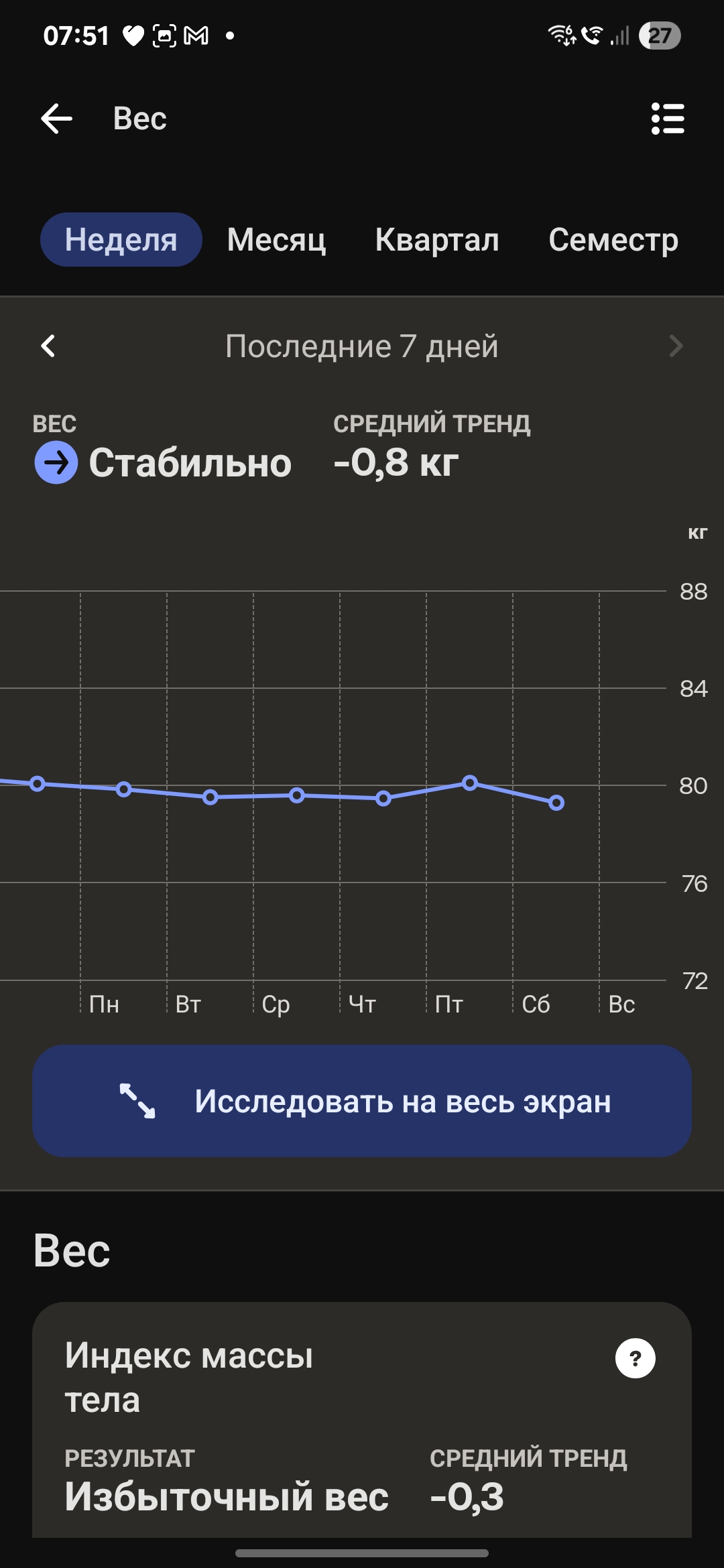Screen dimensions: 724x1568
Task: Tap Исследовать на весь экран button
Action: pyautogui.click(x=362, y=1101)
